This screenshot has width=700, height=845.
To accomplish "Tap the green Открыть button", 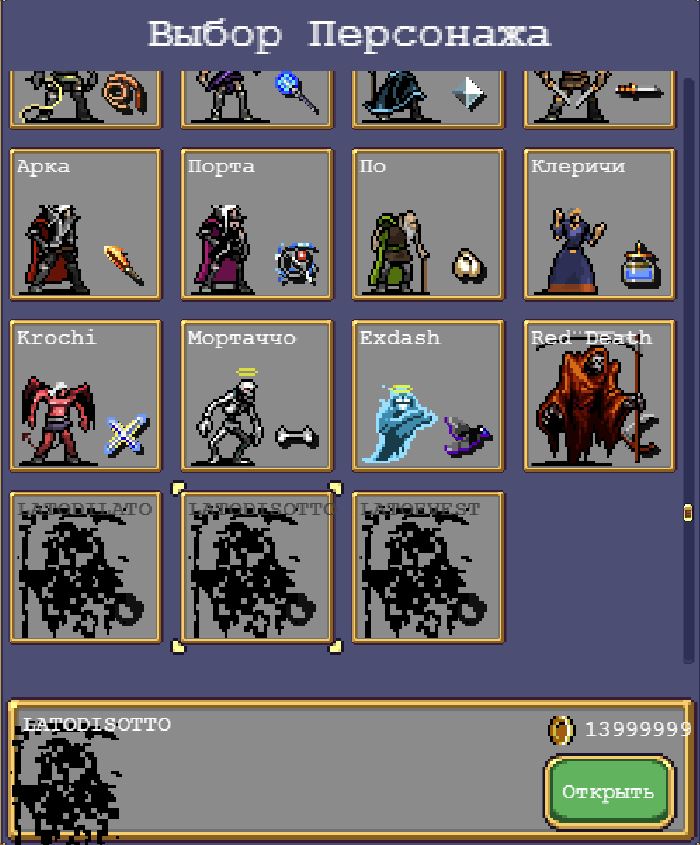I will [x=608, y=792].
